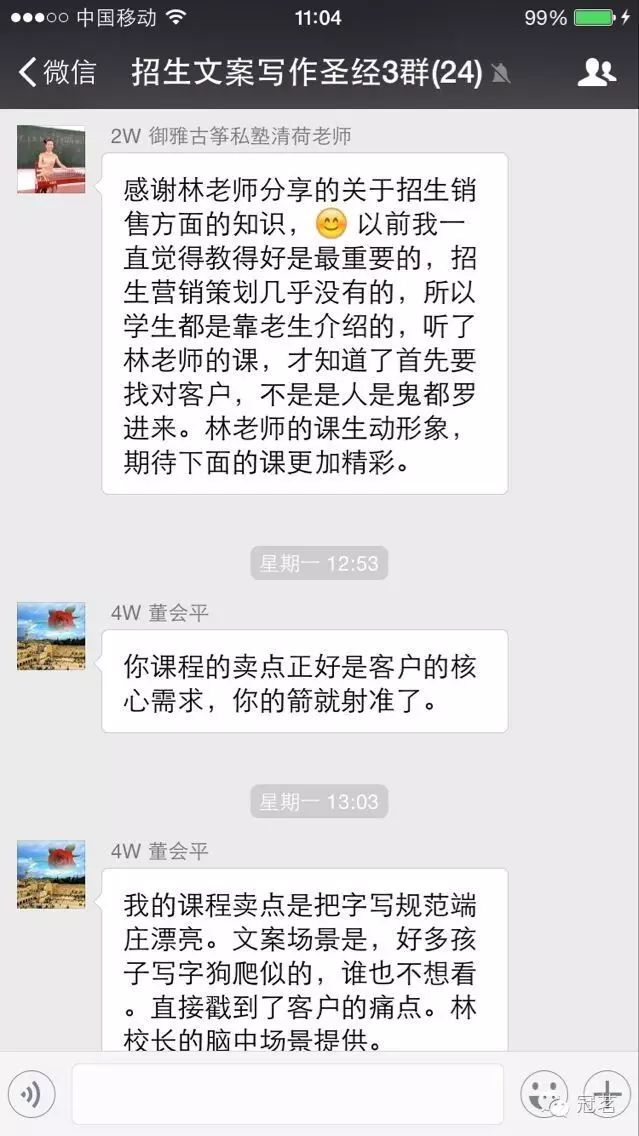639x1136 pixels.
Task: Open 董会平's avatar on the 我的课程卖点 message
Action: [51, 875]
